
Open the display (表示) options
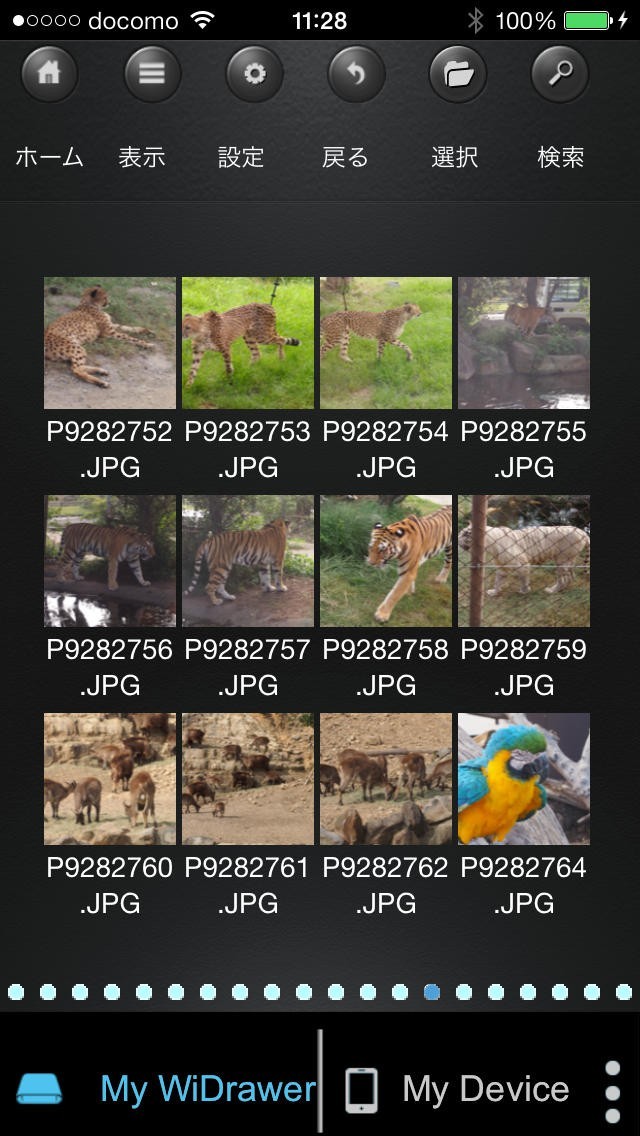click(152, 75)
